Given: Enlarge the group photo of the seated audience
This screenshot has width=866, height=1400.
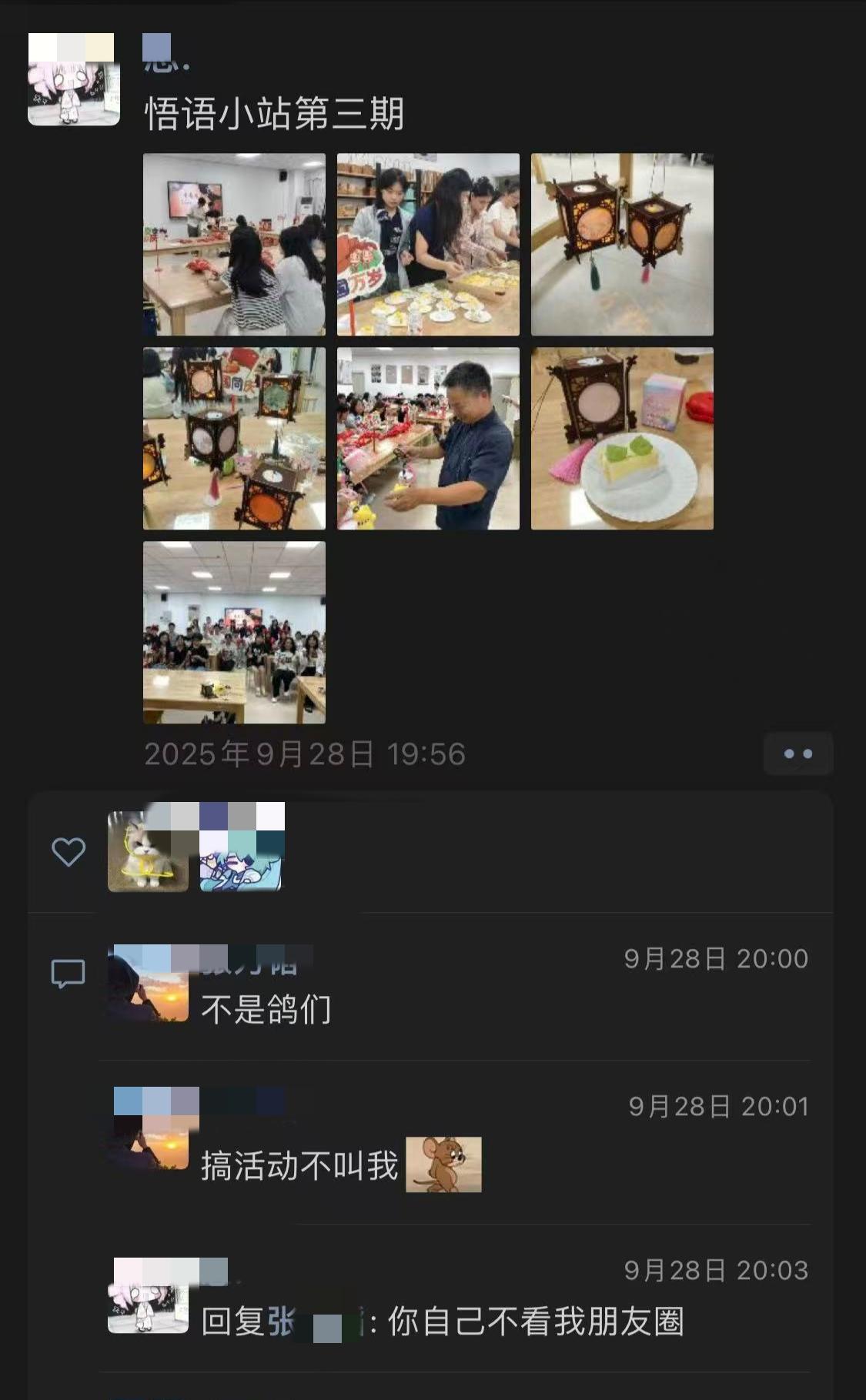Looking at the screenshot, I should 234,632.
